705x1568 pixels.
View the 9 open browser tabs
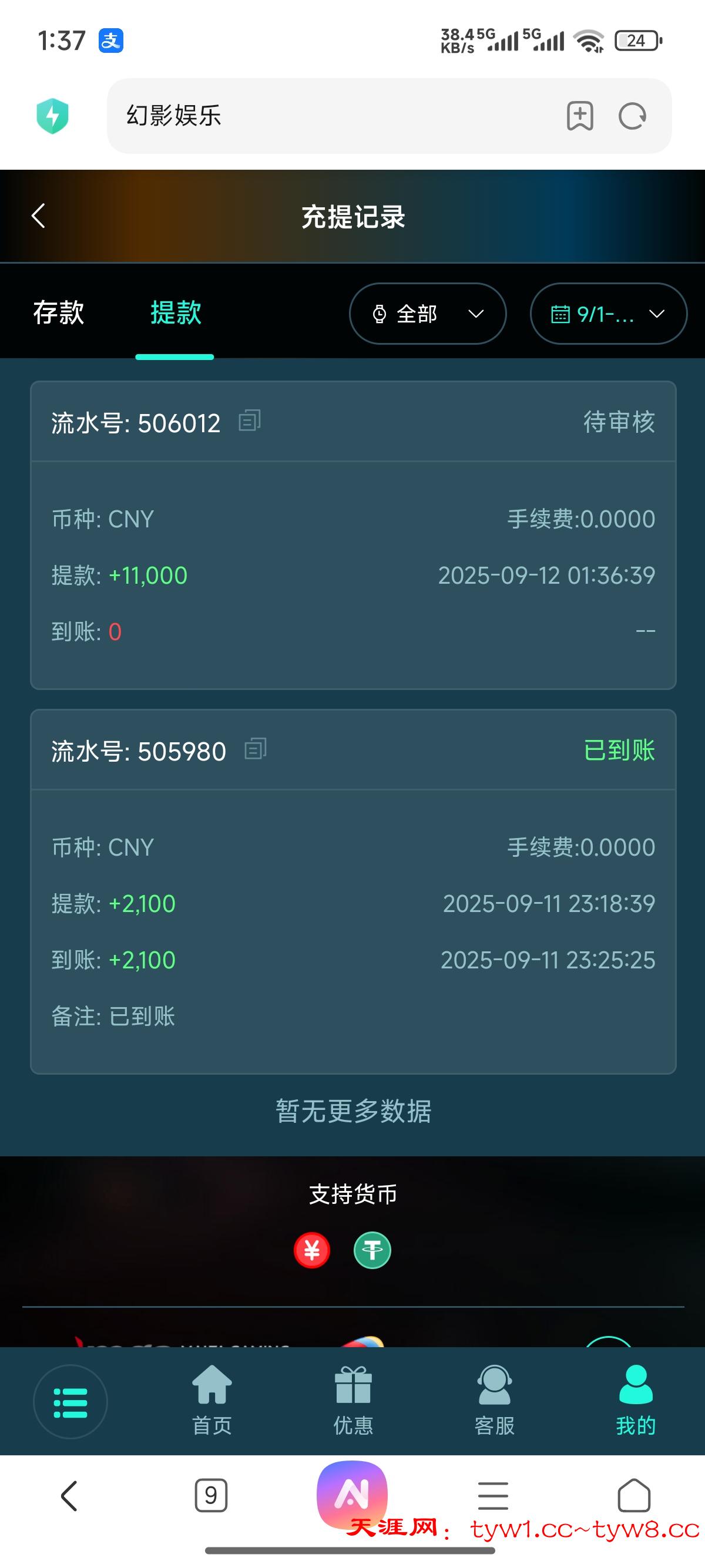(211, 1496)
